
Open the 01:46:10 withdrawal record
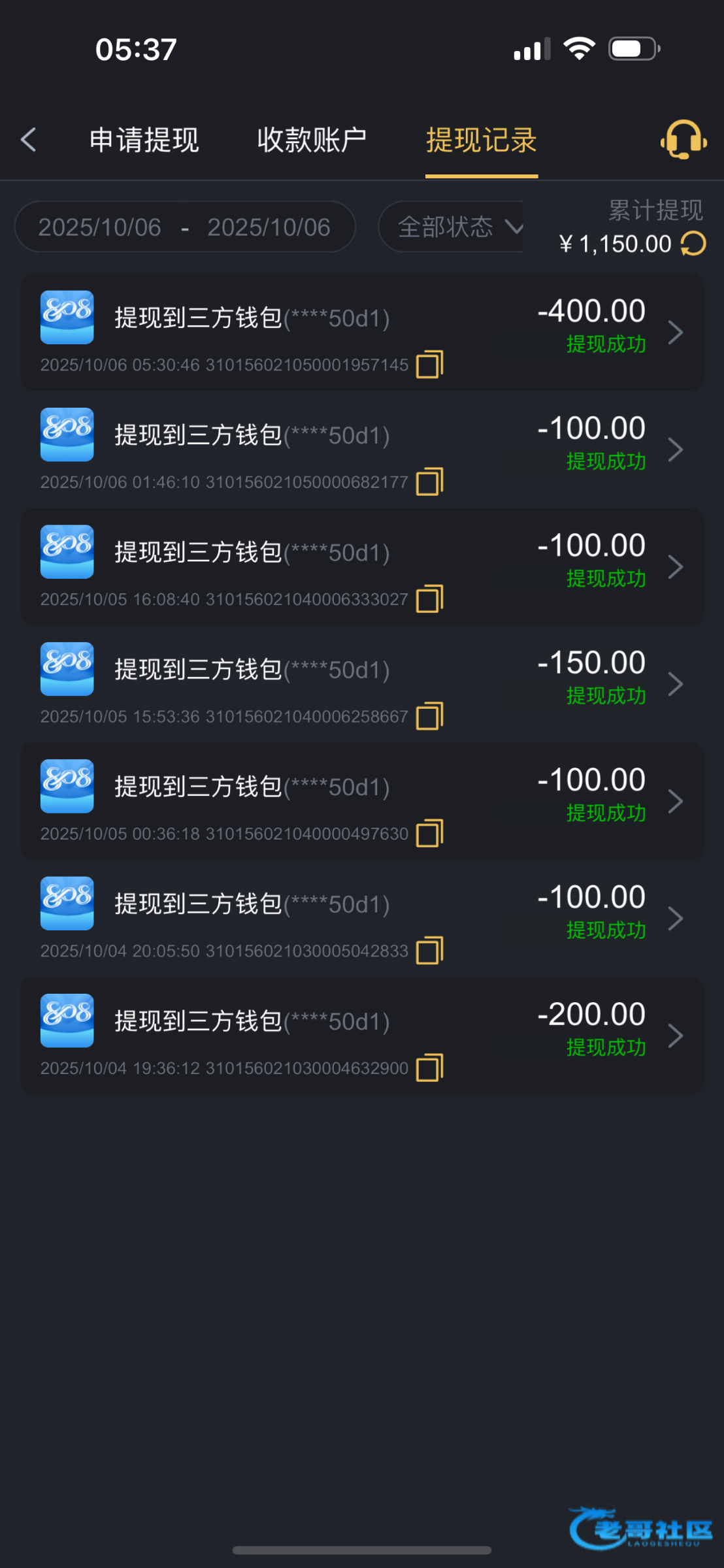[362, 449]
